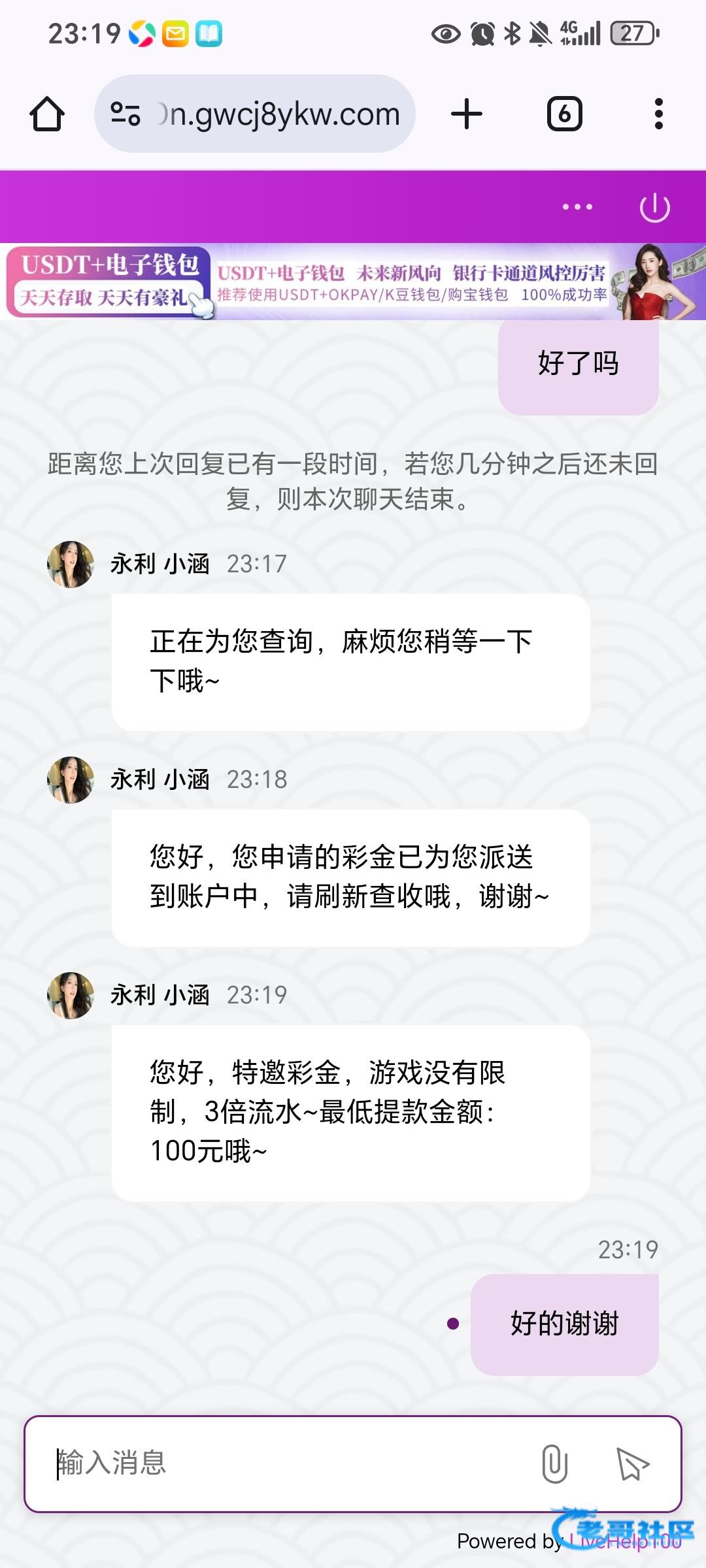
Task: Open the chat's three-dot options menu
Action: [x=578, y=207]
